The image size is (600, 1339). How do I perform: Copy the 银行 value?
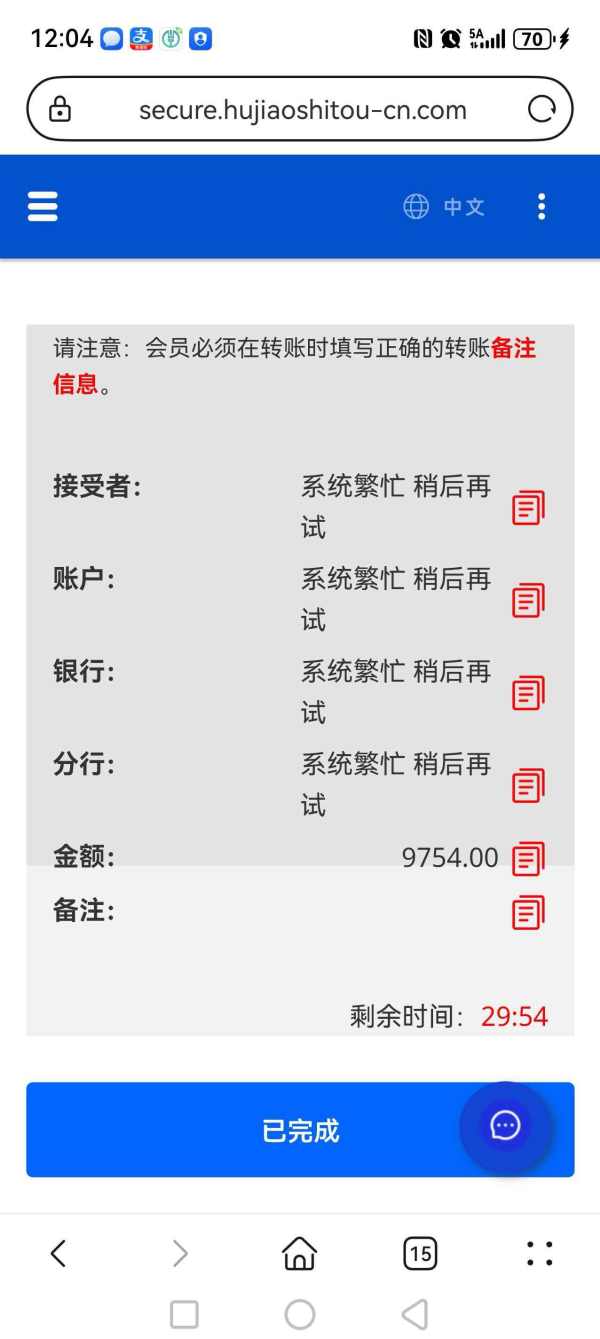tap(528, 692)
